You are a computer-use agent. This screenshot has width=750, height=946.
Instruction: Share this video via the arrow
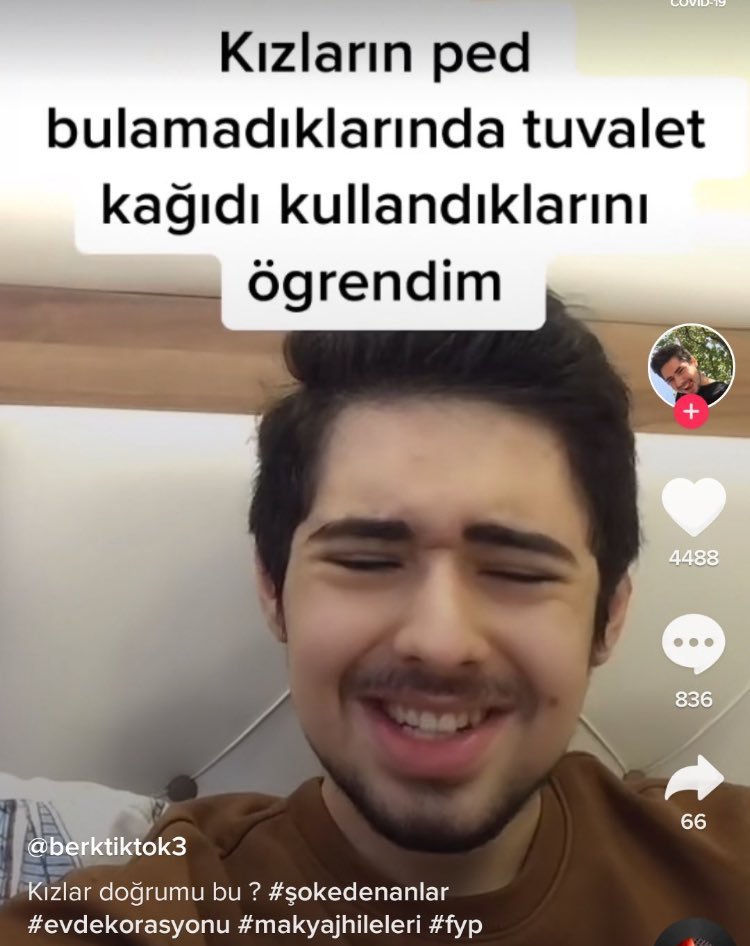(694, 779)
